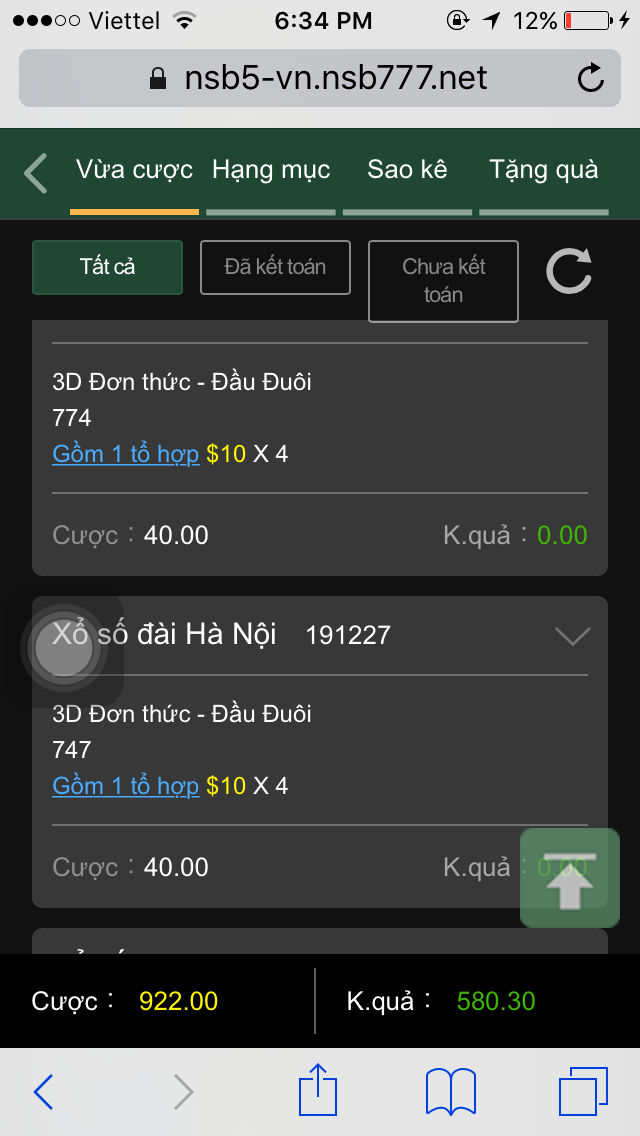
Task: Collapse the Xổ số đài Hà Nội 191227 card
Action: coord(572,636)
